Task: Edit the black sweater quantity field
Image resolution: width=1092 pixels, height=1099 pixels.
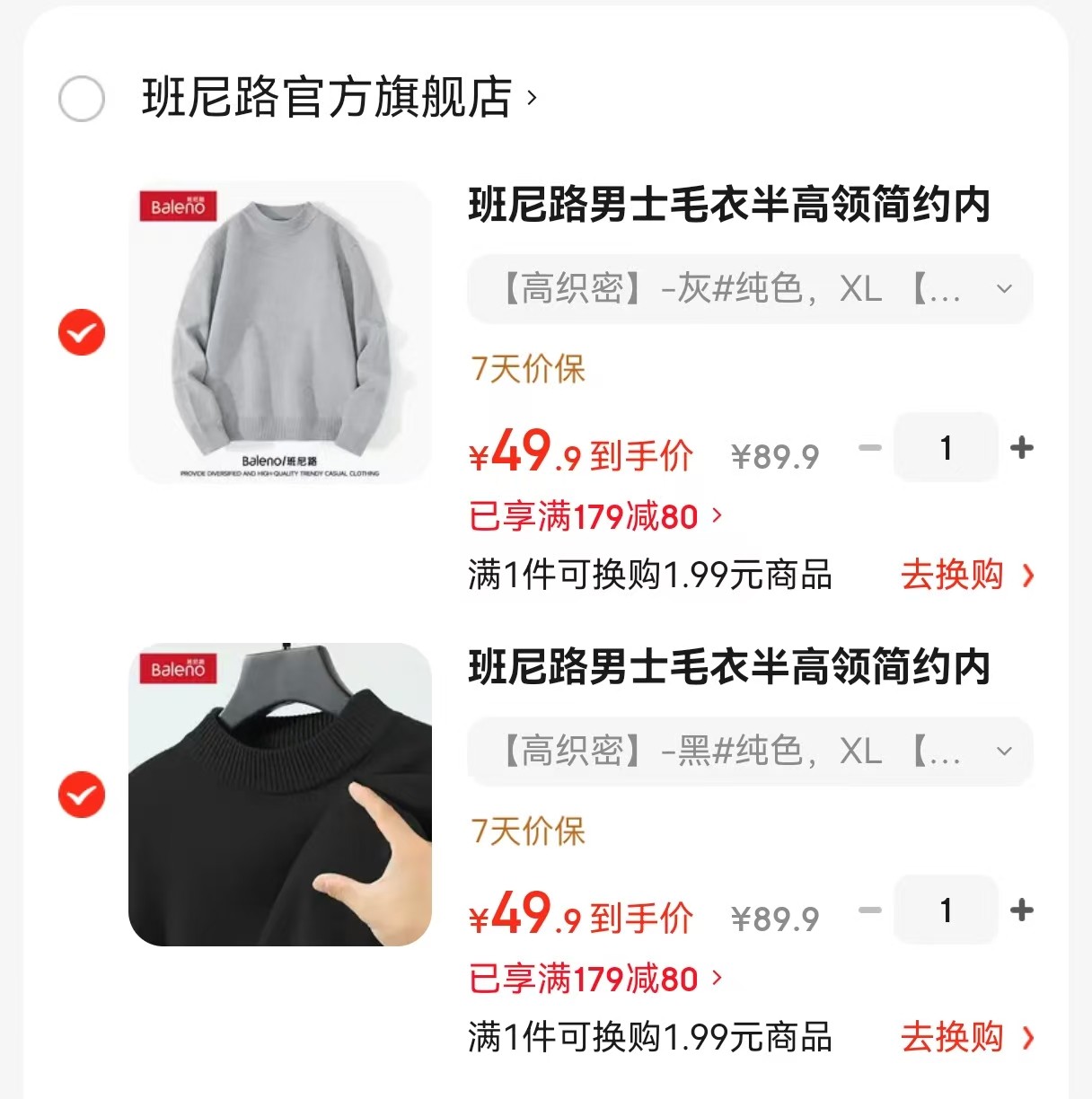Action: point(946,910)
